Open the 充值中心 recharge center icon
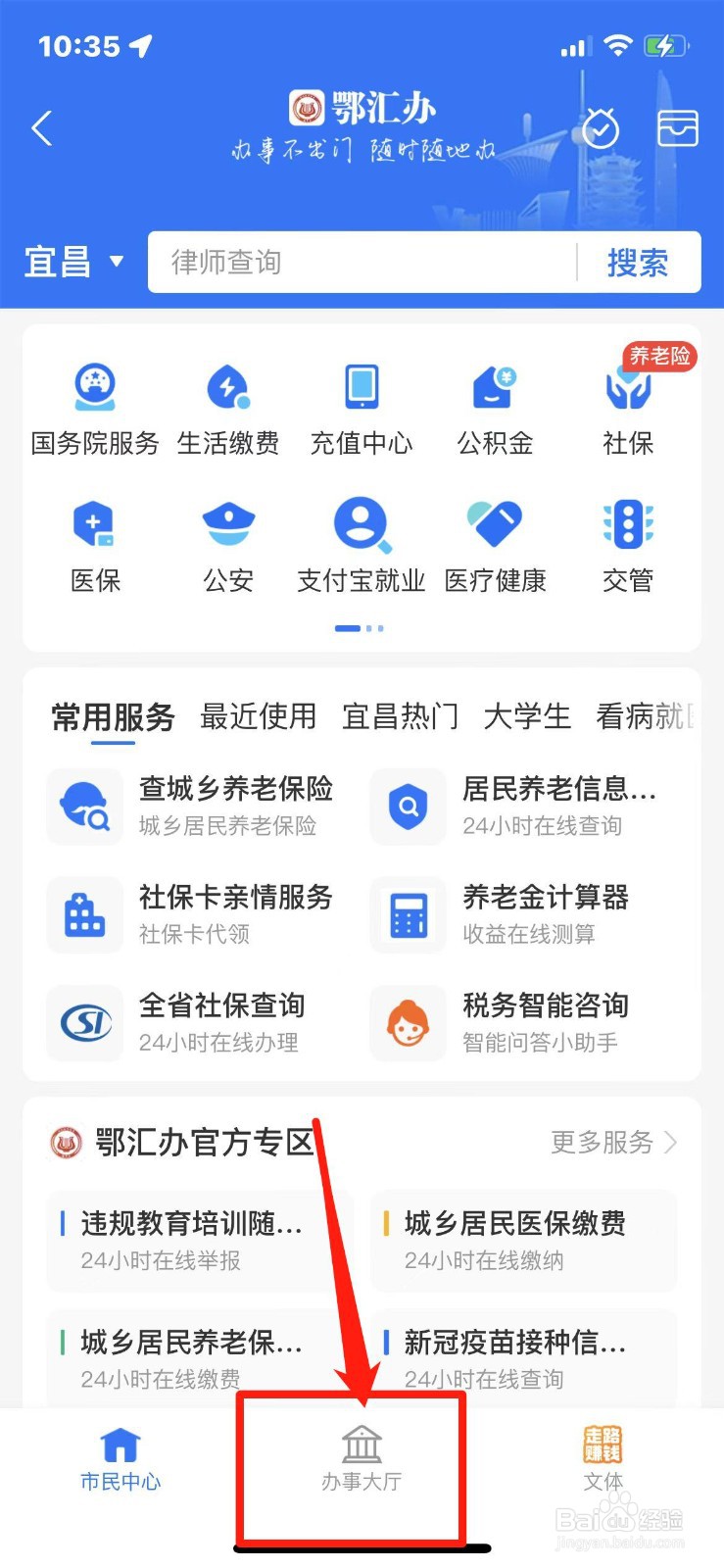Screen dimensions: 724x1568 pos(361,407)
